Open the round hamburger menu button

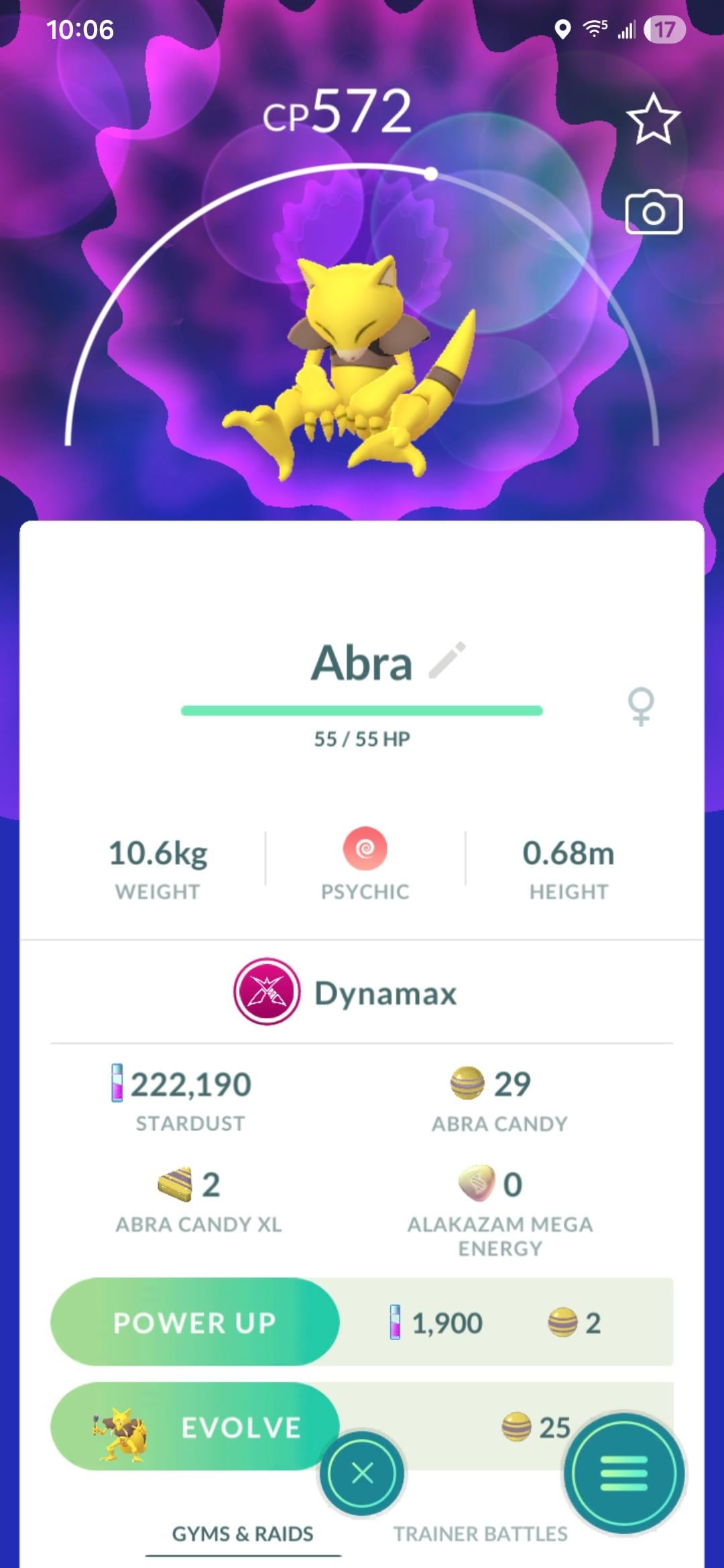624,1473
